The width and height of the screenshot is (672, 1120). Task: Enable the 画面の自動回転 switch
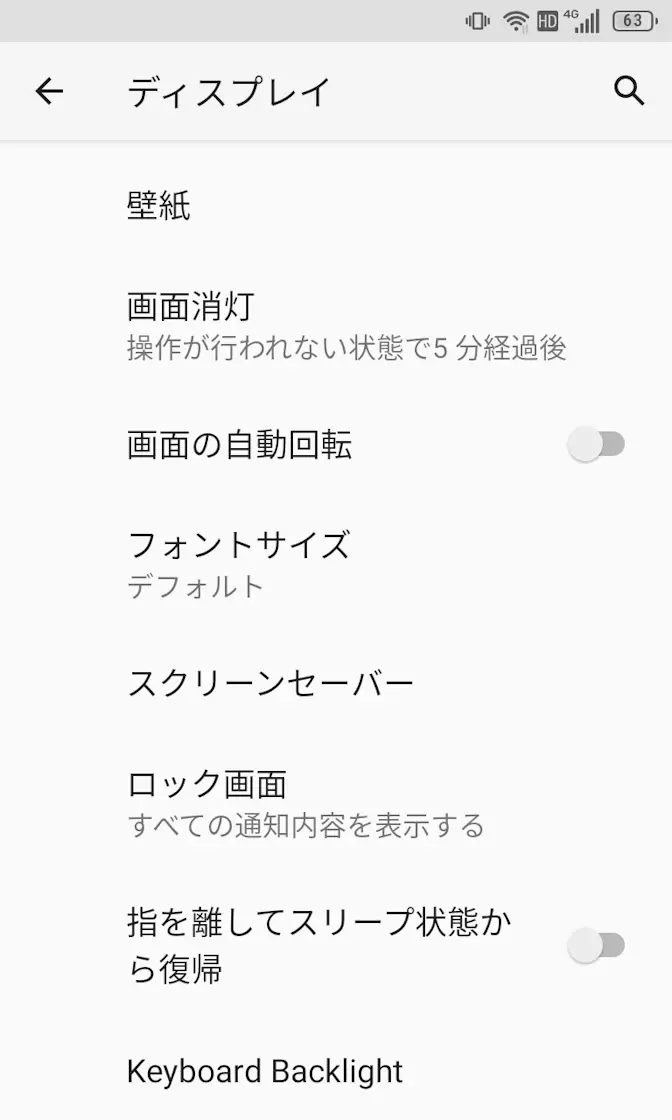coord(596,445)
